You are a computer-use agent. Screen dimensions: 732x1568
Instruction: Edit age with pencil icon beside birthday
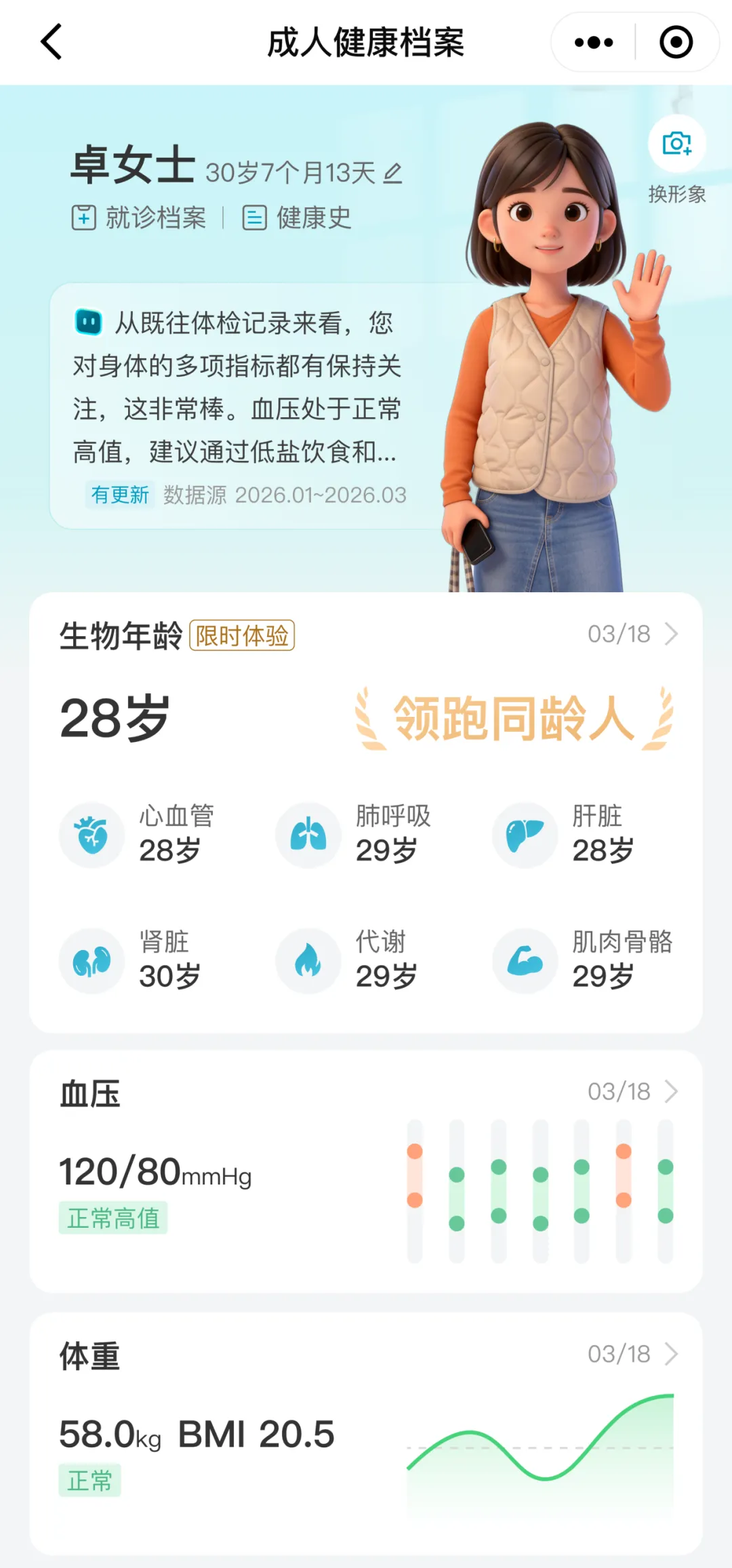393,173
